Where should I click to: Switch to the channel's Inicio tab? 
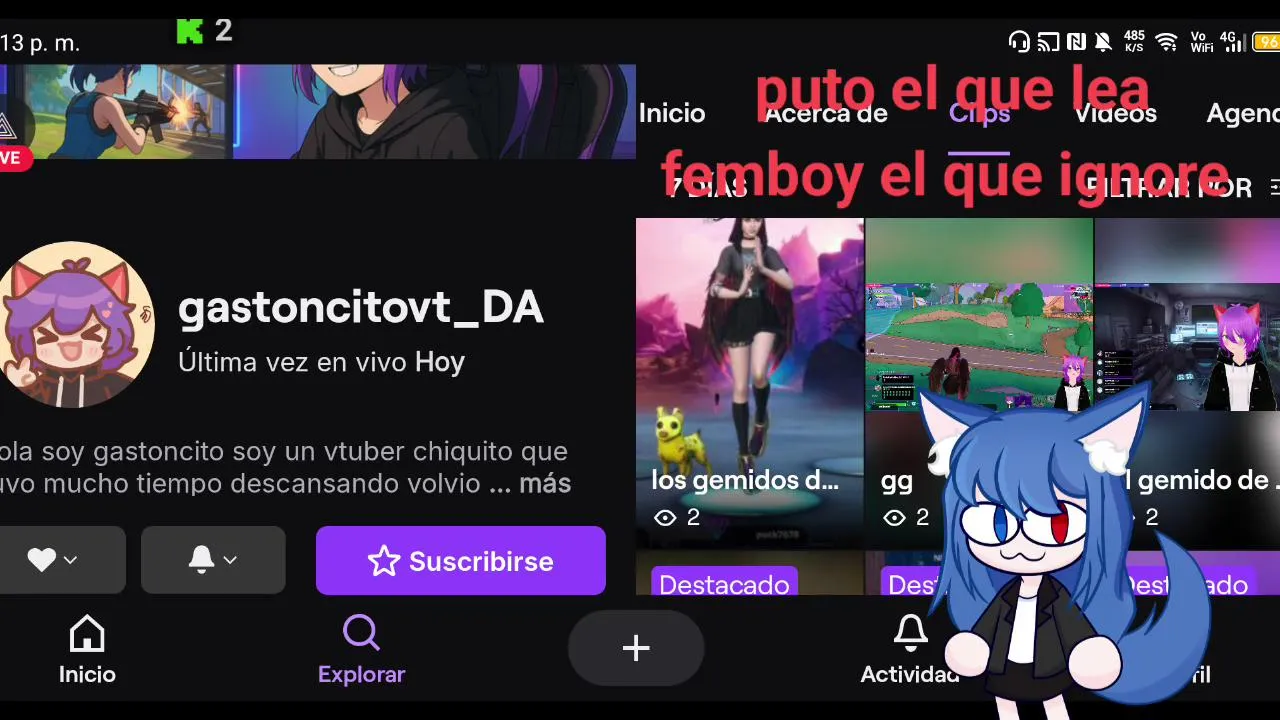coord(672,113)
